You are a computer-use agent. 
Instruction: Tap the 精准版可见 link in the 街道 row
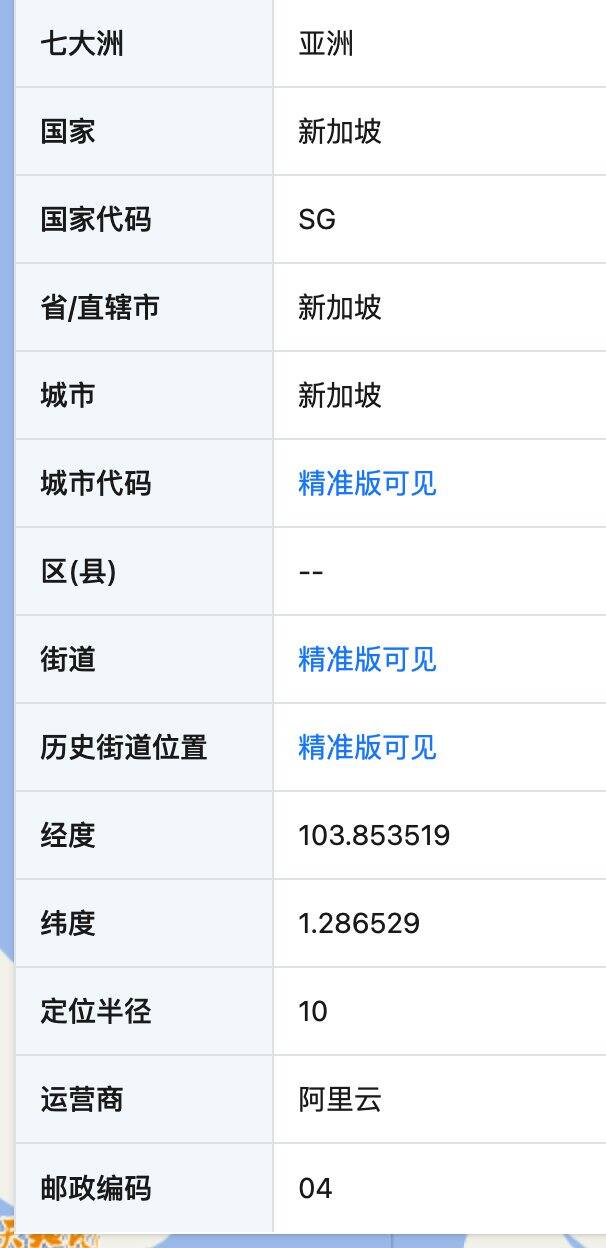pyautogui.click(x=367, y=659)
